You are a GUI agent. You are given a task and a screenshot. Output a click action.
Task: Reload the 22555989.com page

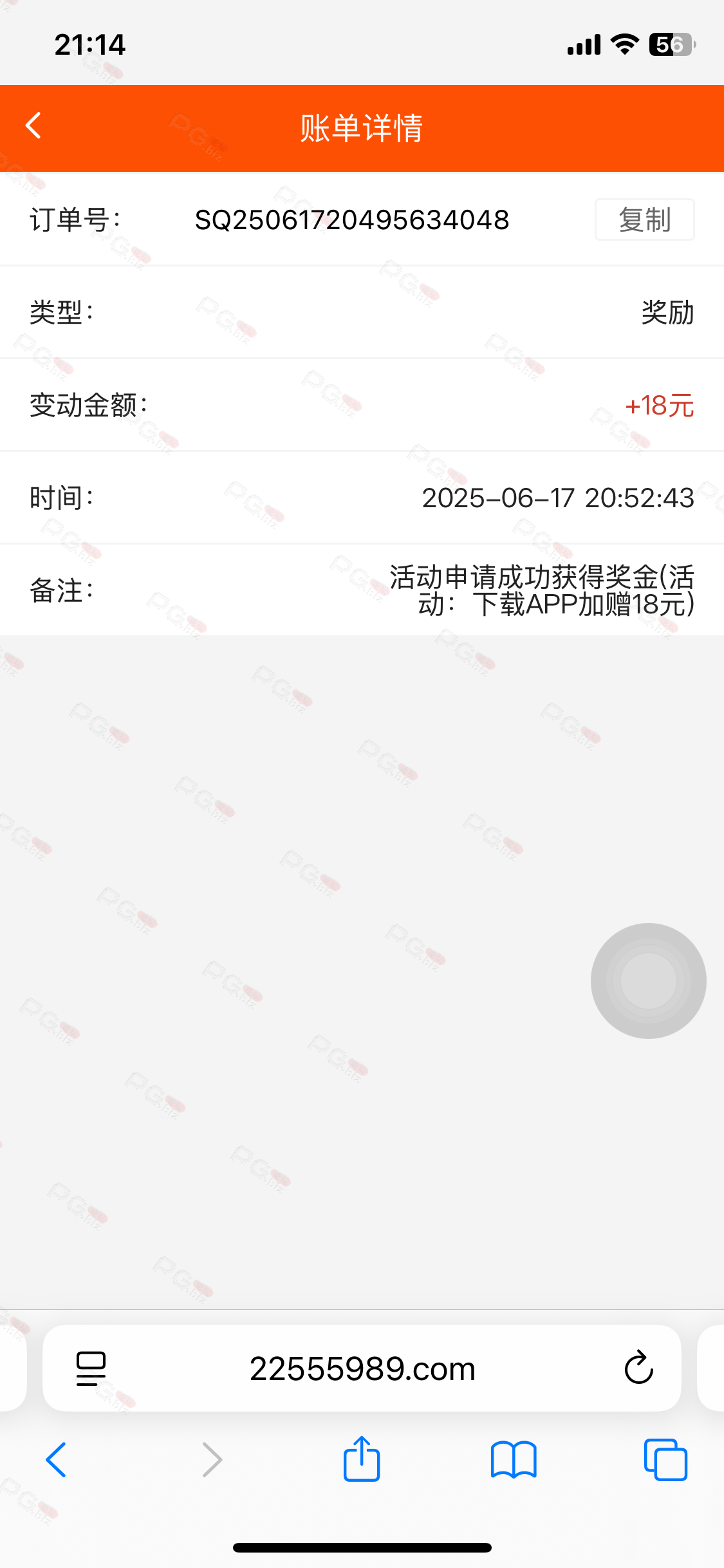(x=638, y=1368)
